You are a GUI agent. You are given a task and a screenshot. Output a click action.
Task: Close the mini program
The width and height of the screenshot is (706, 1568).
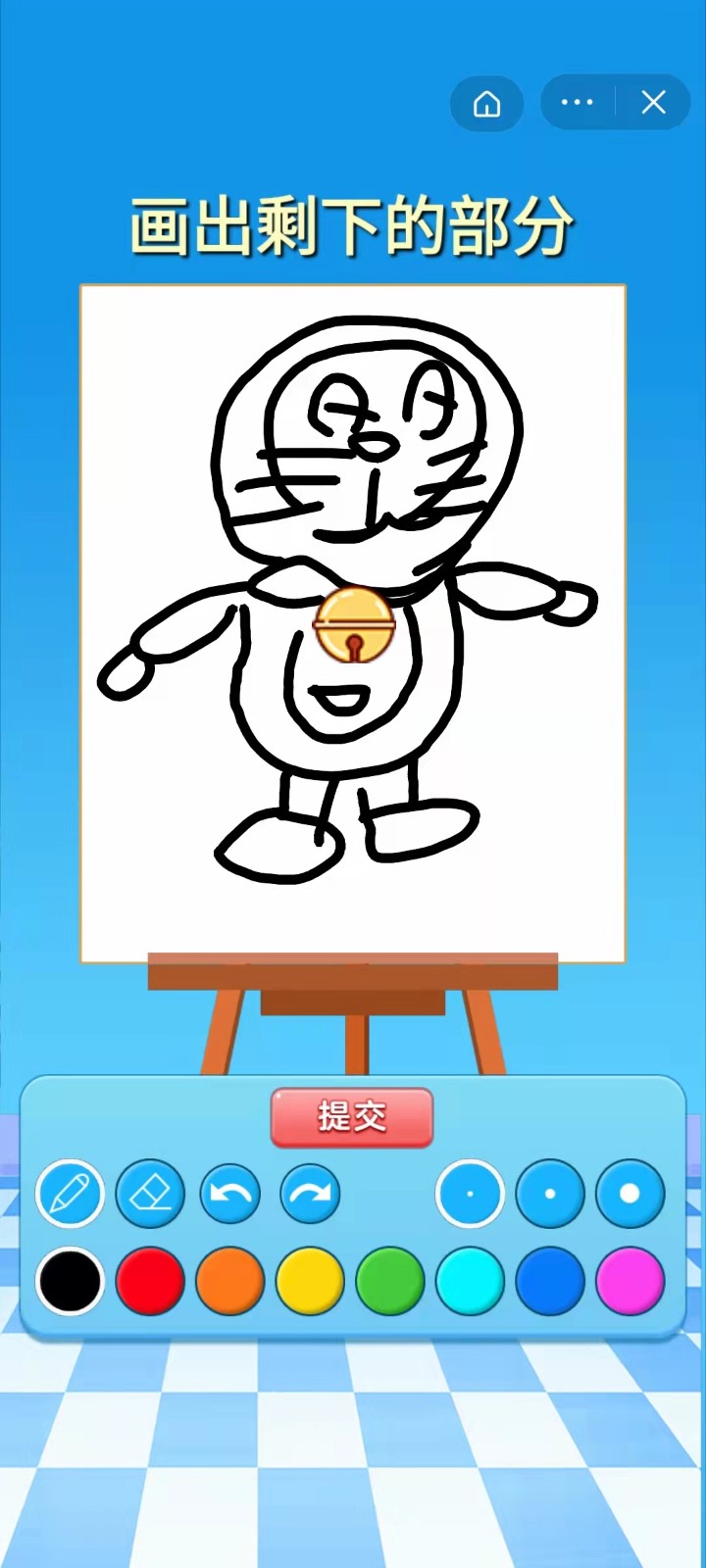(653, 103)
